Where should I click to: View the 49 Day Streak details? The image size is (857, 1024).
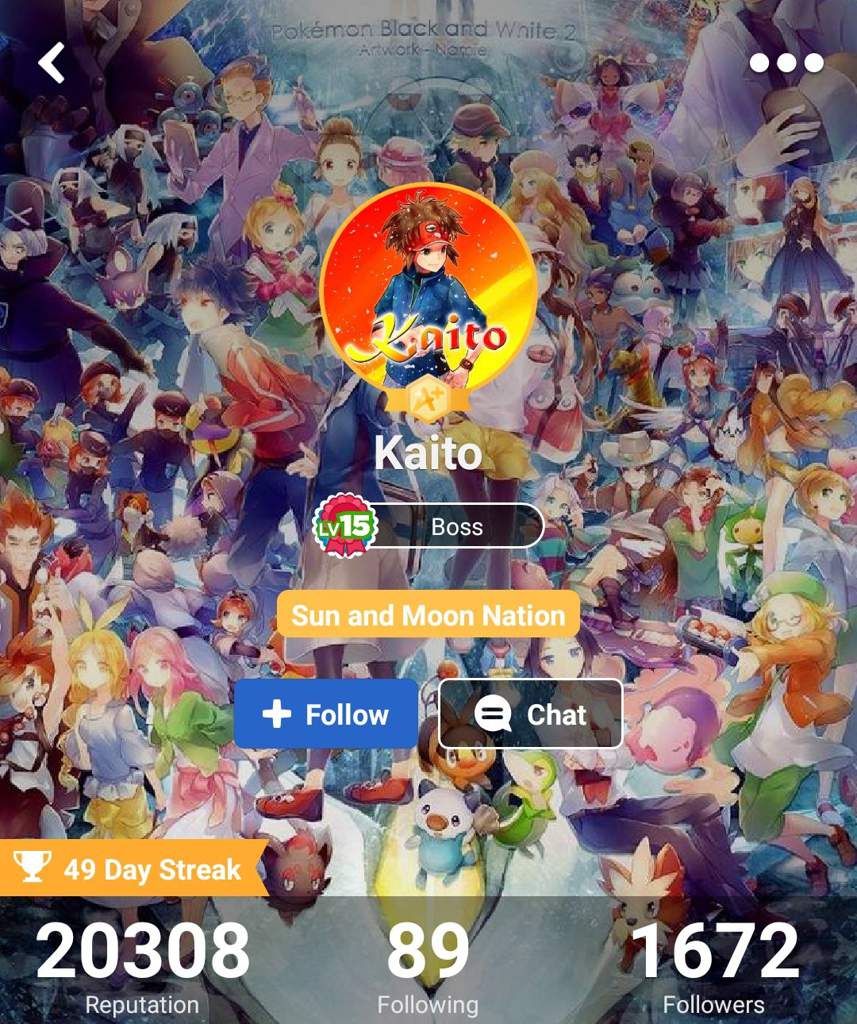(x=132, y=868)
